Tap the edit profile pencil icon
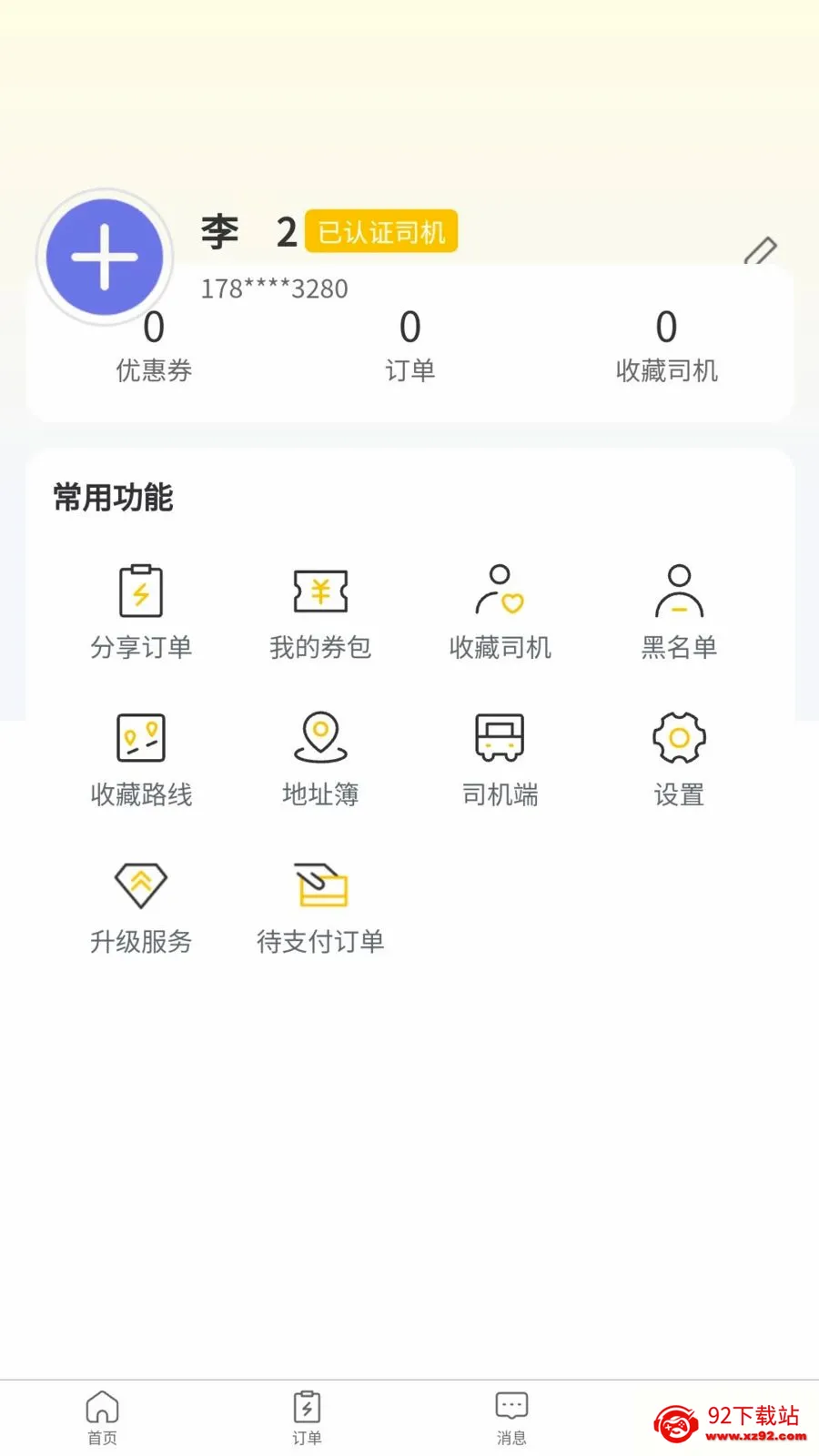This screenshot has height=1456, width=819. [x=761, y=250]
